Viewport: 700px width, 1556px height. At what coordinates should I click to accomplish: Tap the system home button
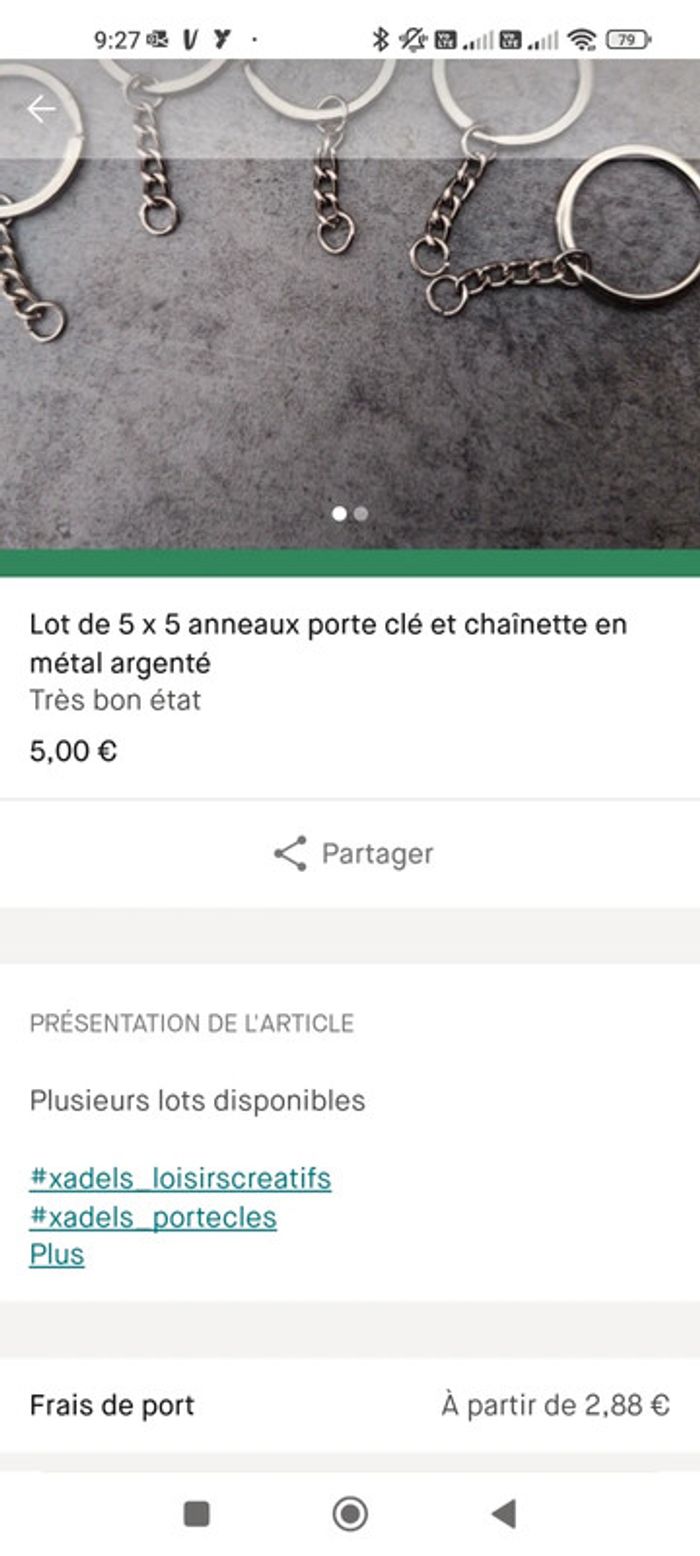click(x=350, y=1514)
